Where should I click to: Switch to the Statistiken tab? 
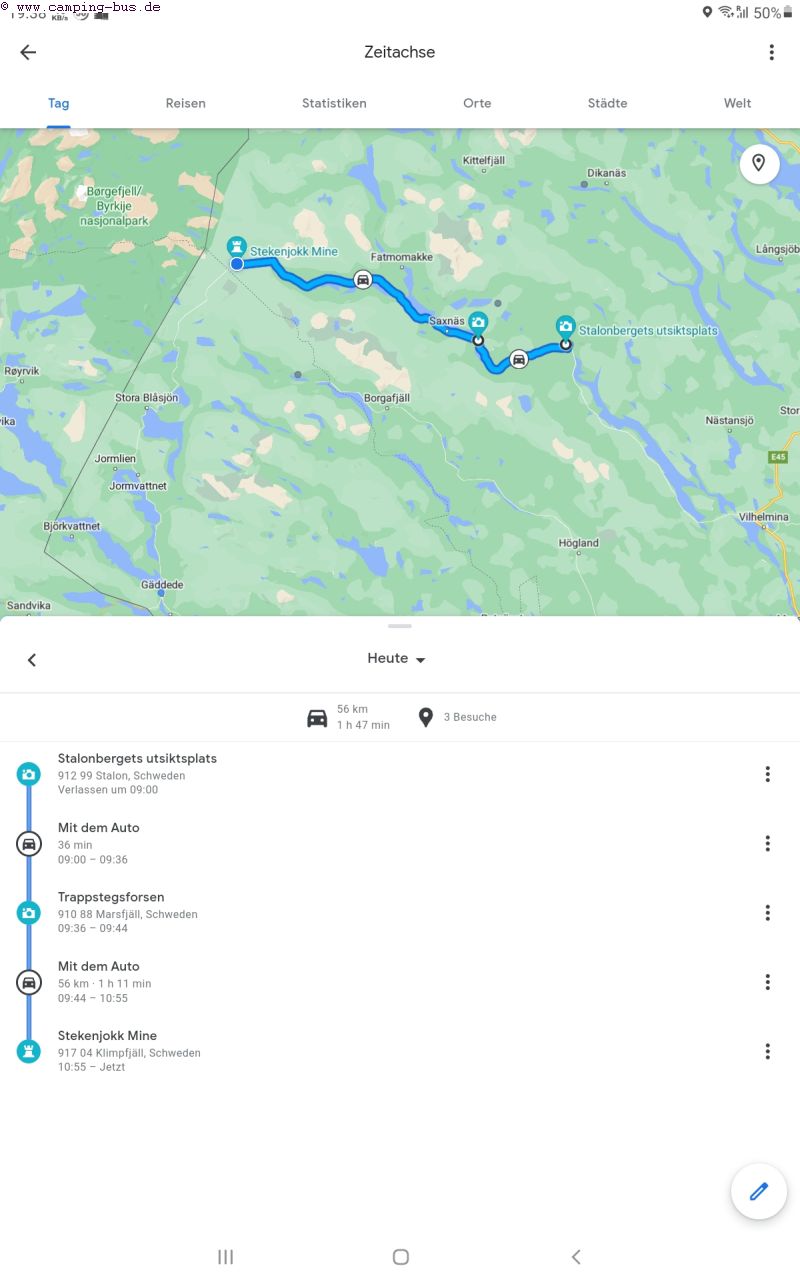(x=334, y=103)
